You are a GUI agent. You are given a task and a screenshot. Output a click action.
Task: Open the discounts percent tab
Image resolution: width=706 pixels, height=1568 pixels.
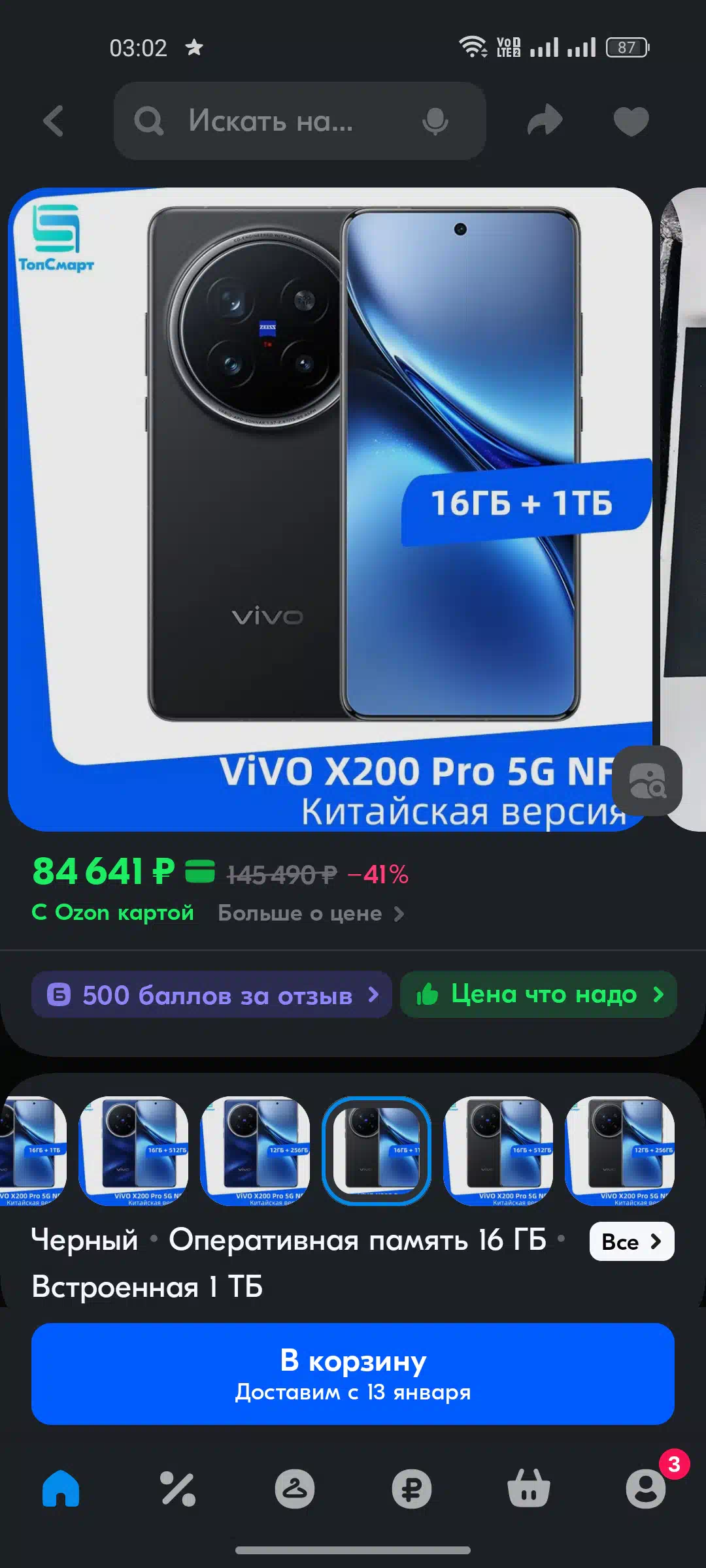pos(178,1488)
